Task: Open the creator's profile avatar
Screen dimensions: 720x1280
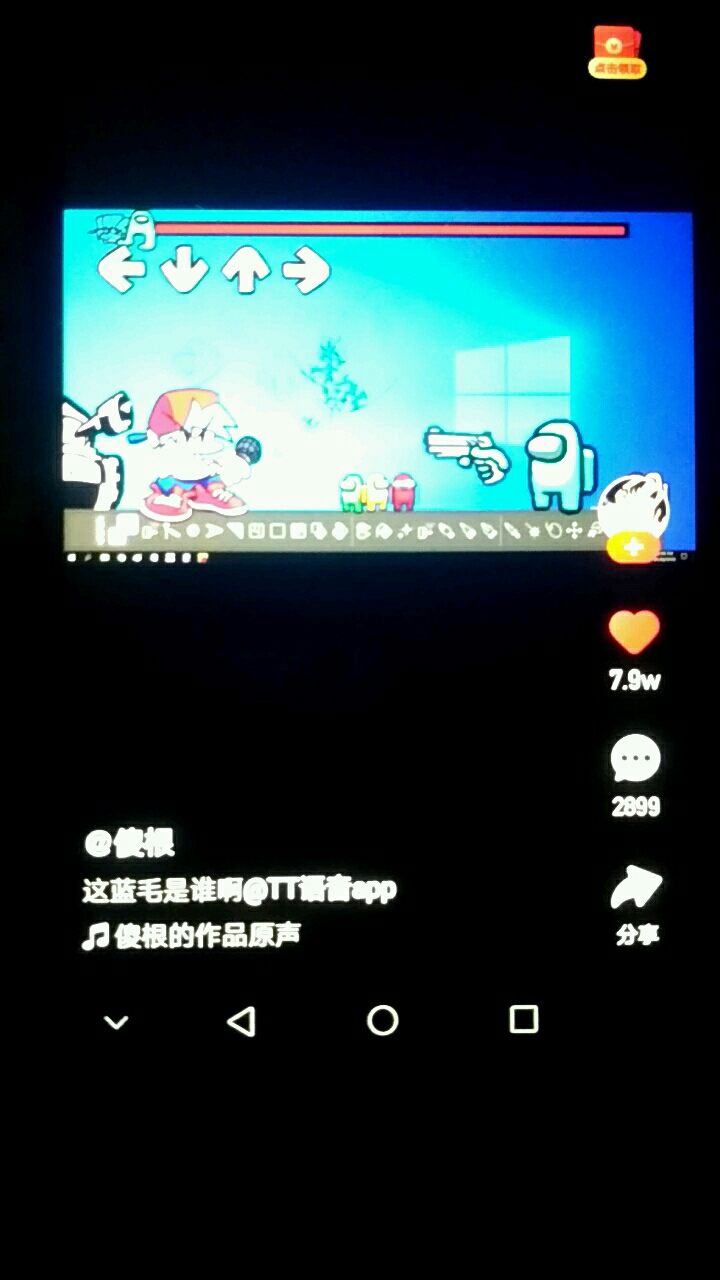Action: 632,503
